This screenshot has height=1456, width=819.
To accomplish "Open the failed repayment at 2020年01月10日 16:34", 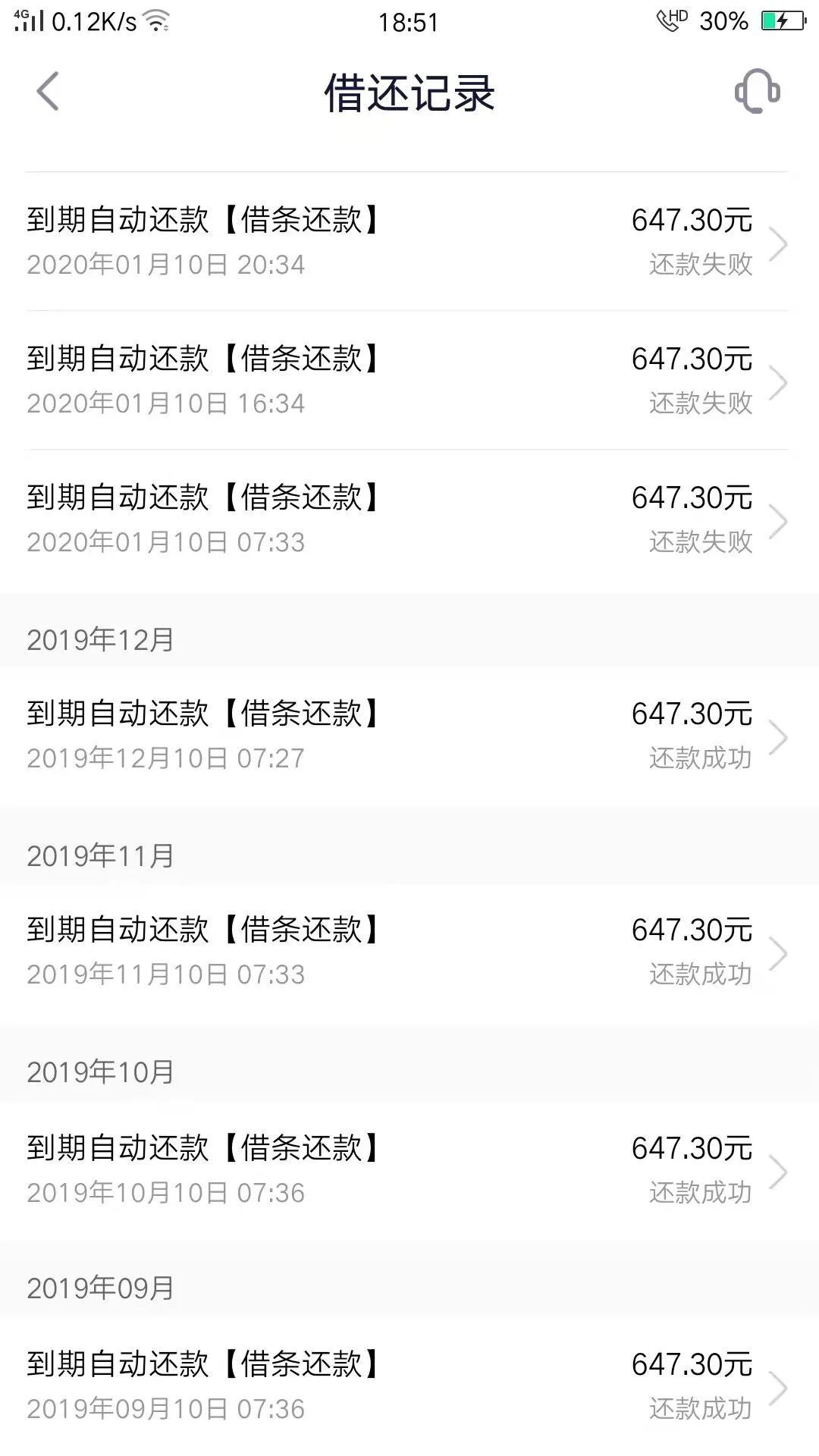I will tap(409, 381).
